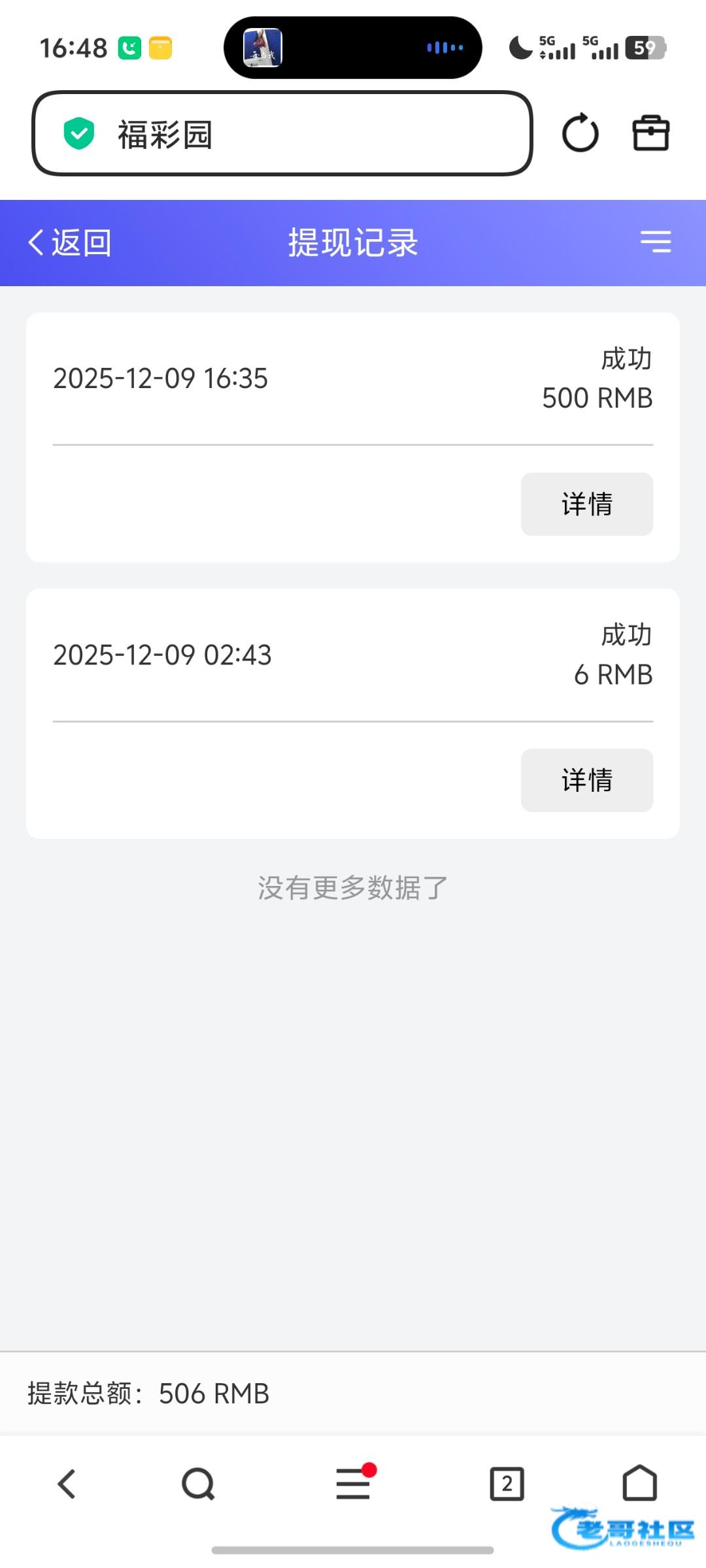Show the open browser tabs
The height and width of the screenshot is (1568, 706).
[x=507, y=1484]
